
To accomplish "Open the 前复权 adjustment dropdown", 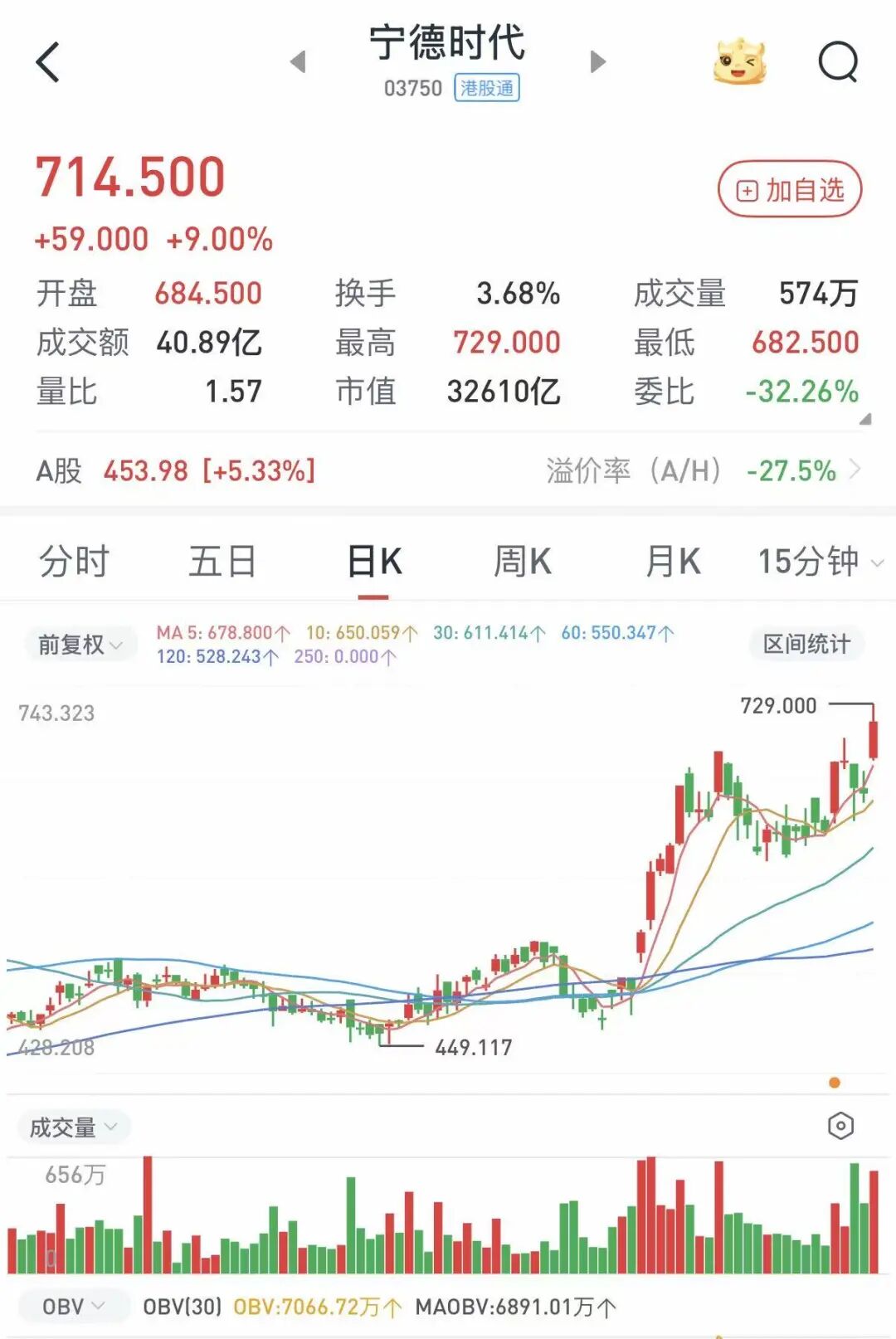I will pyautogui.click(x=79, y=644).
